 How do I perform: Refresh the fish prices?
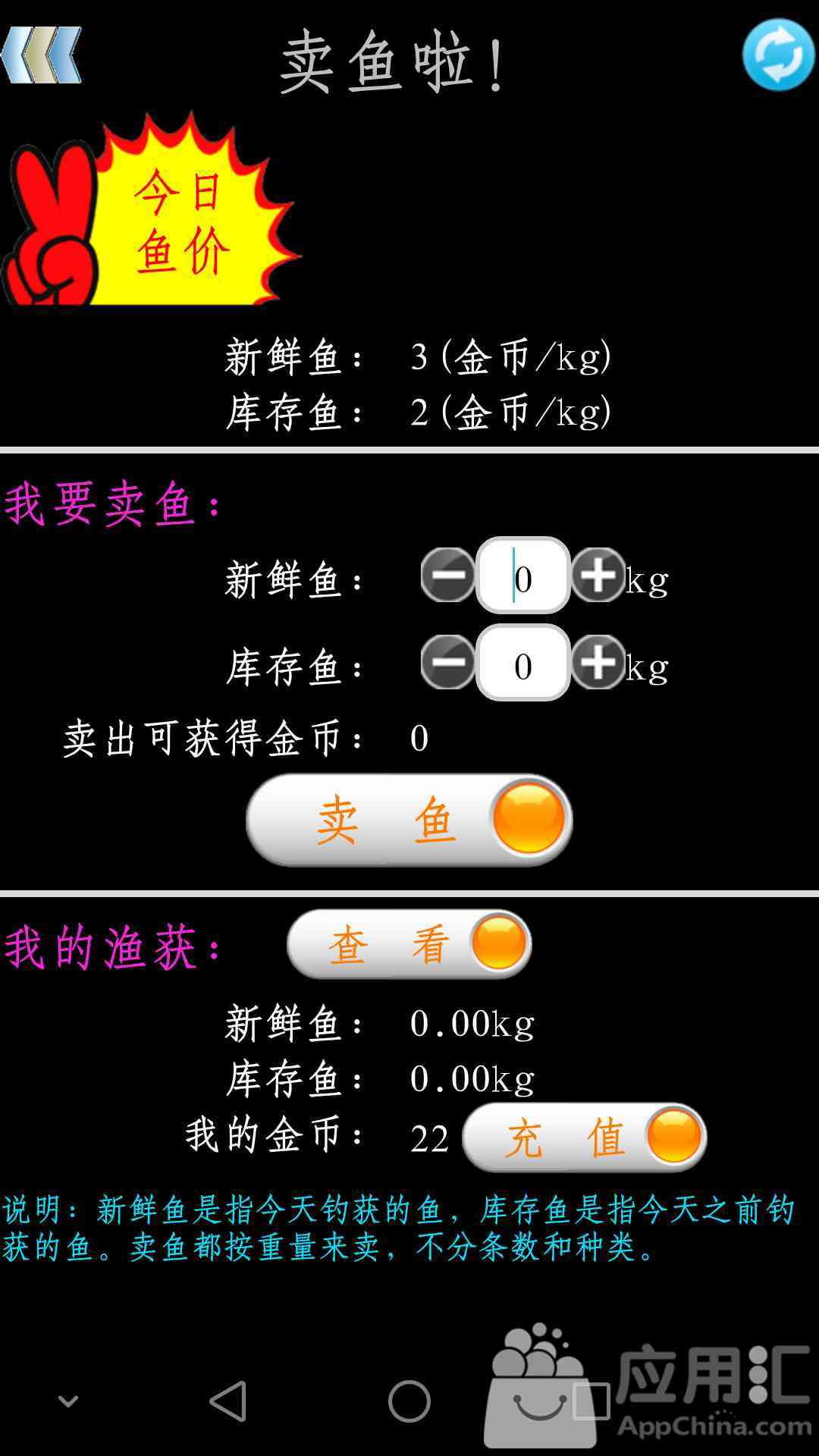(x=778, y=55)
